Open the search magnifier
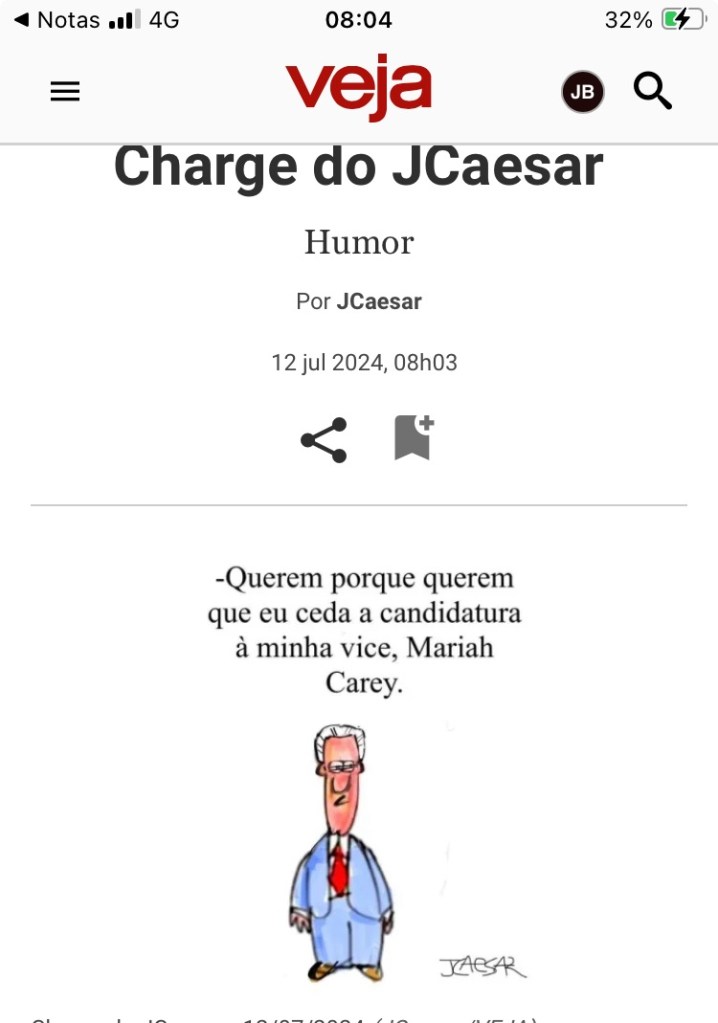This screenshot has width=718, height=1023. click(653, 92)
